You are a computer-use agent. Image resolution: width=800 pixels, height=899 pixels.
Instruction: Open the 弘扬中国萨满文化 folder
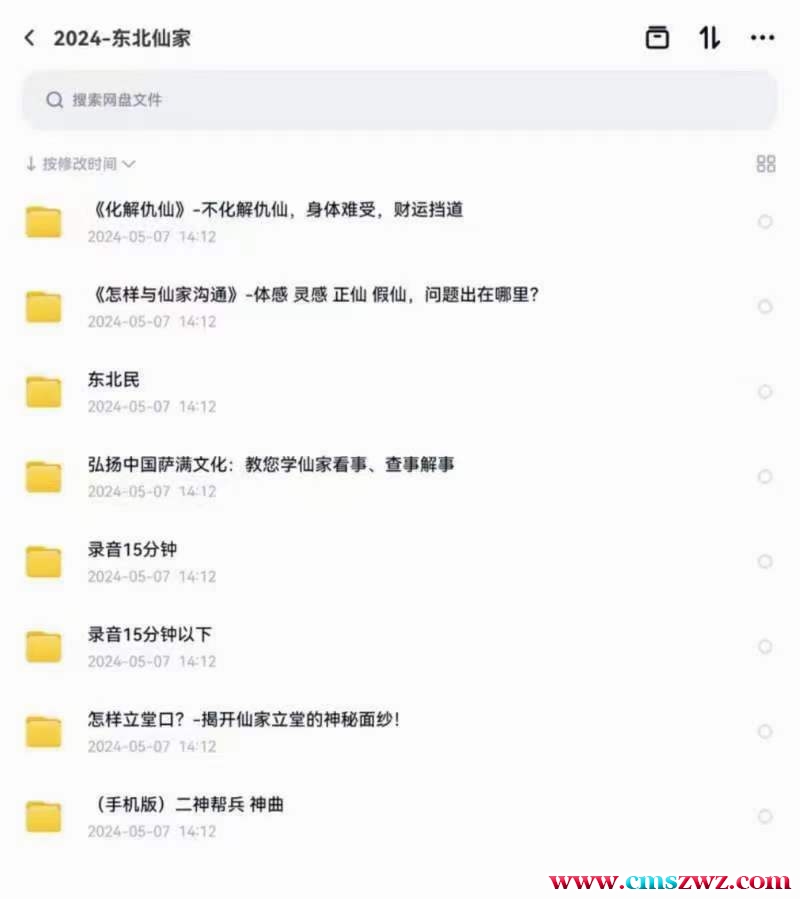(x=271, y=465)
